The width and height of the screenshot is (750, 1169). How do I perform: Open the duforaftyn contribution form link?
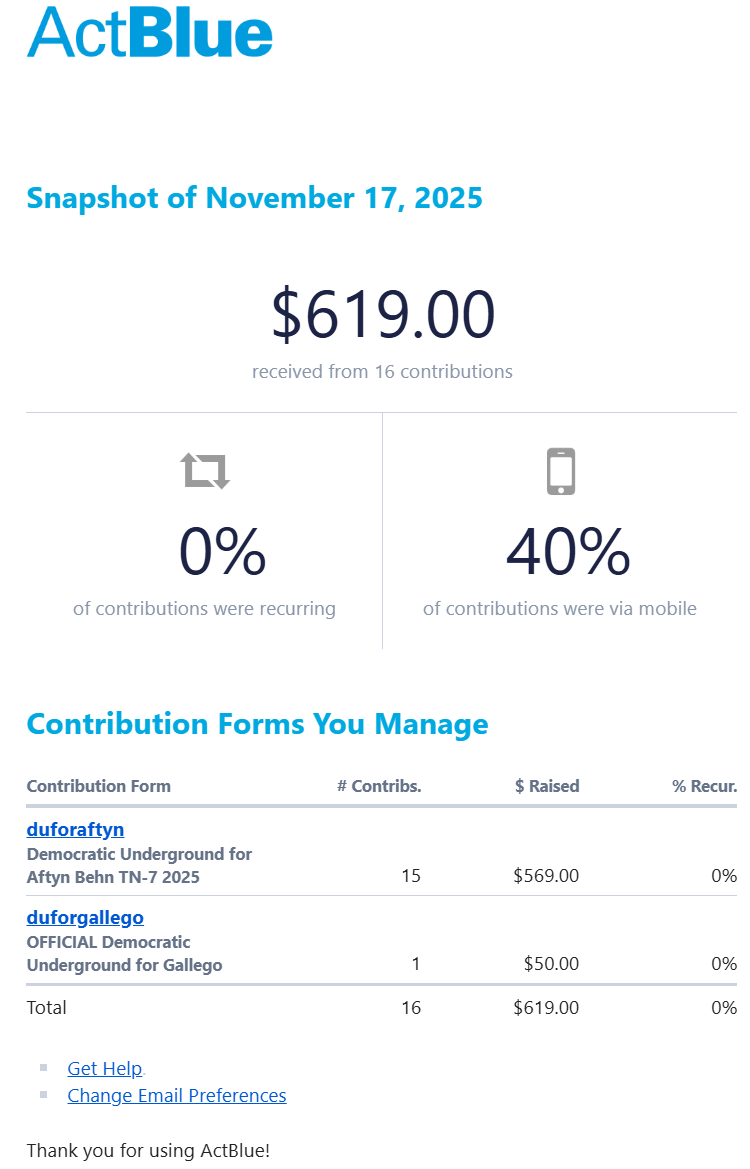[x=75, y=829]
